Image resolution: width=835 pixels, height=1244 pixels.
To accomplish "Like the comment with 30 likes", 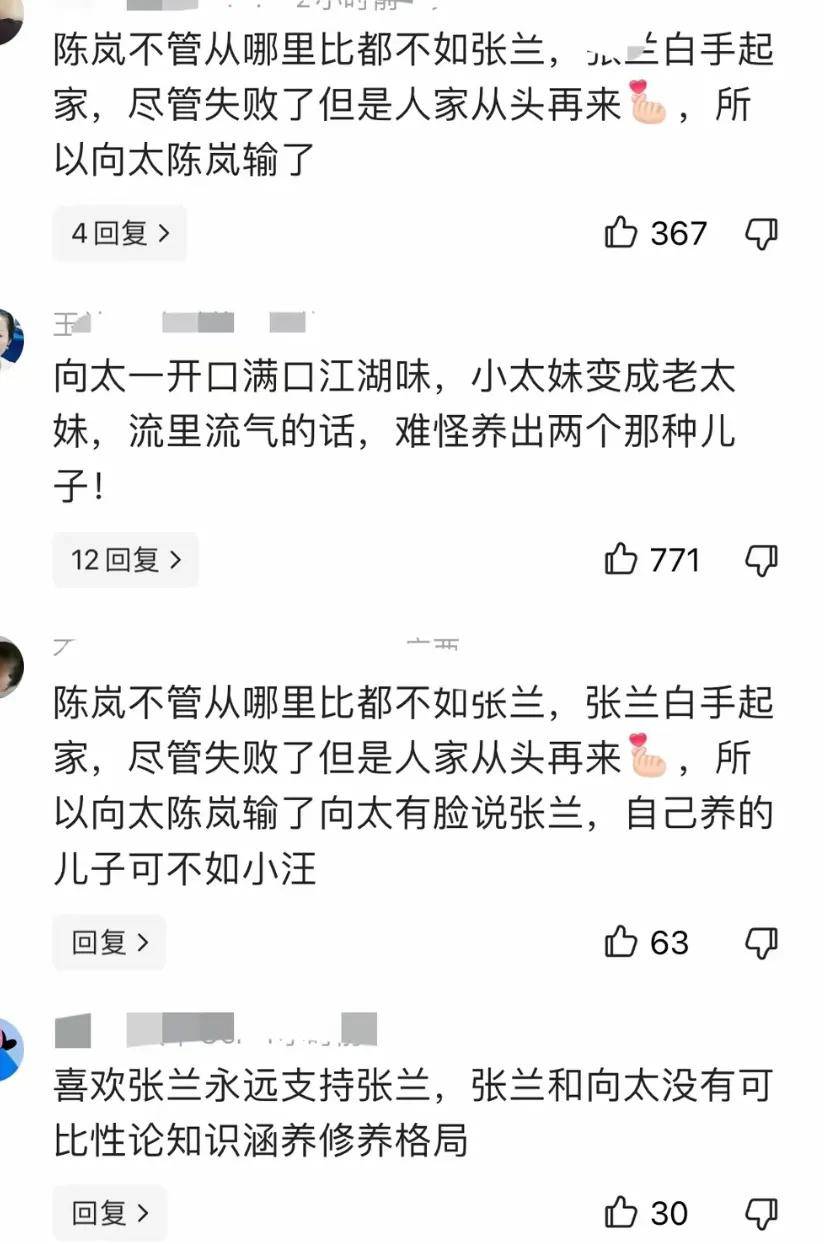I will pyautogui.click(x=621, y=1213).
